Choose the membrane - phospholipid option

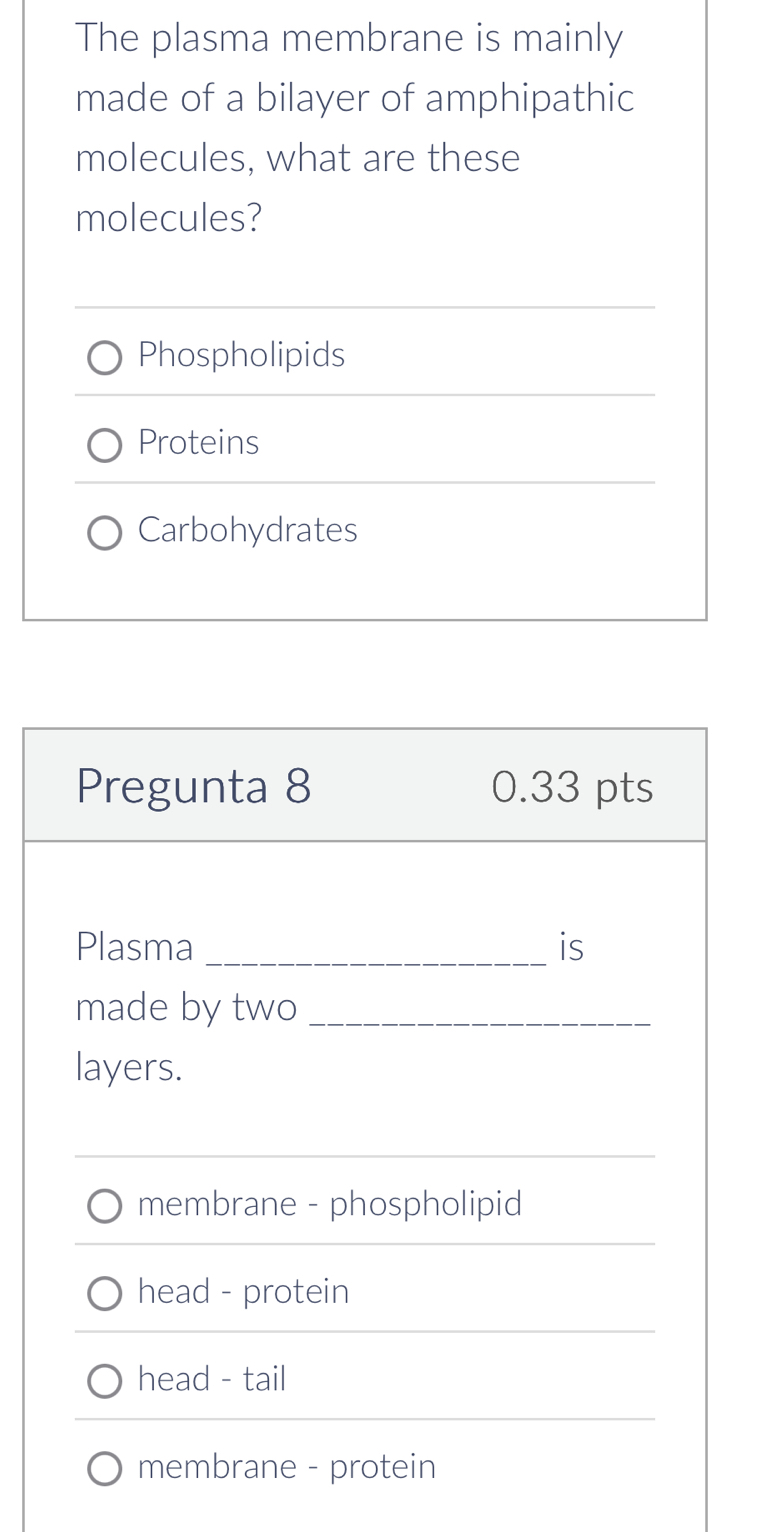(x=105, y=1204)
